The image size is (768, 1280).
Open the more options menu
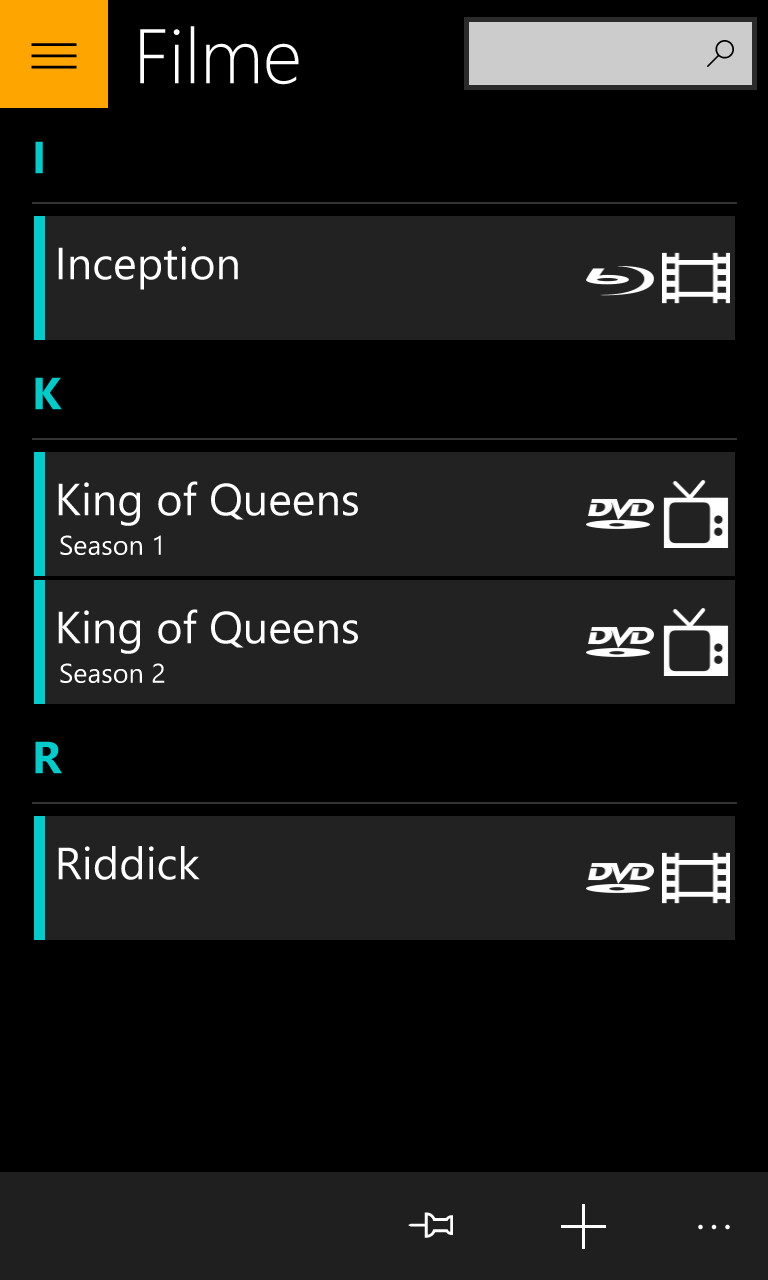(x=714, y=1226)
